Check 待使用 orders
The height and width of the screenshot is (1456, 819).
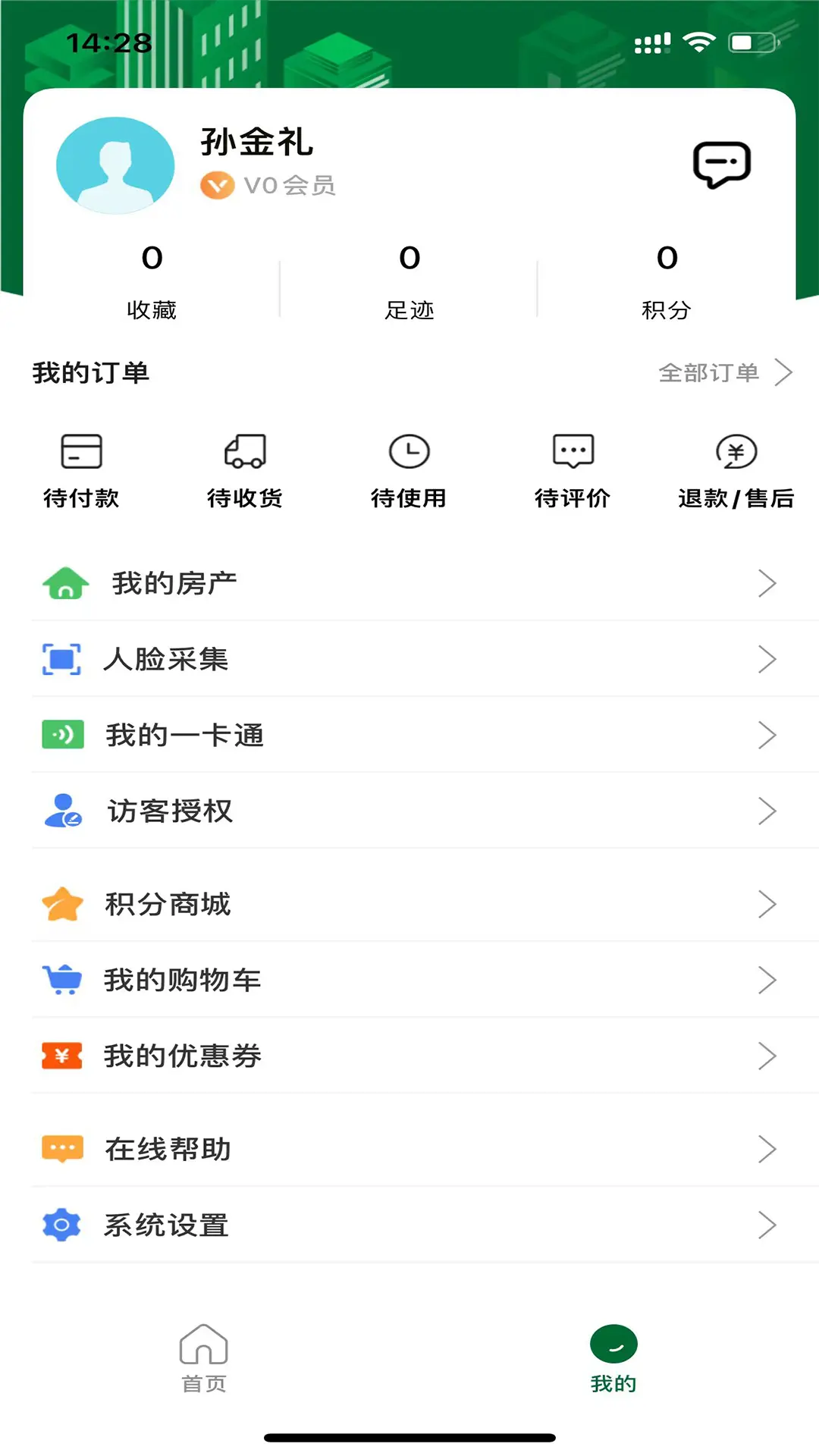point(409,469)
